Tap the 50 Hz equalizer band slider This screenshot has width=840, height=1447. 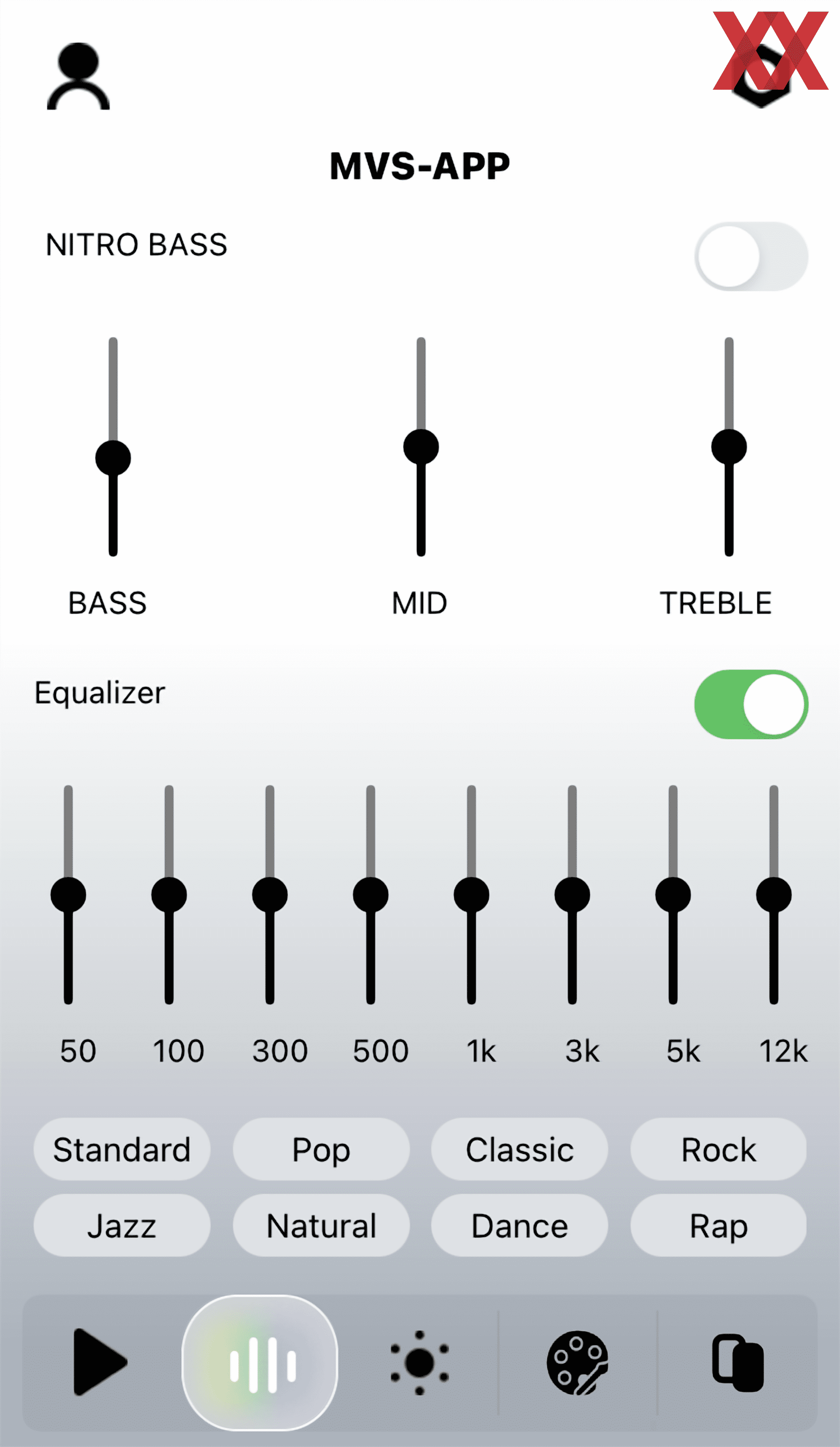(x=68, y=895)
